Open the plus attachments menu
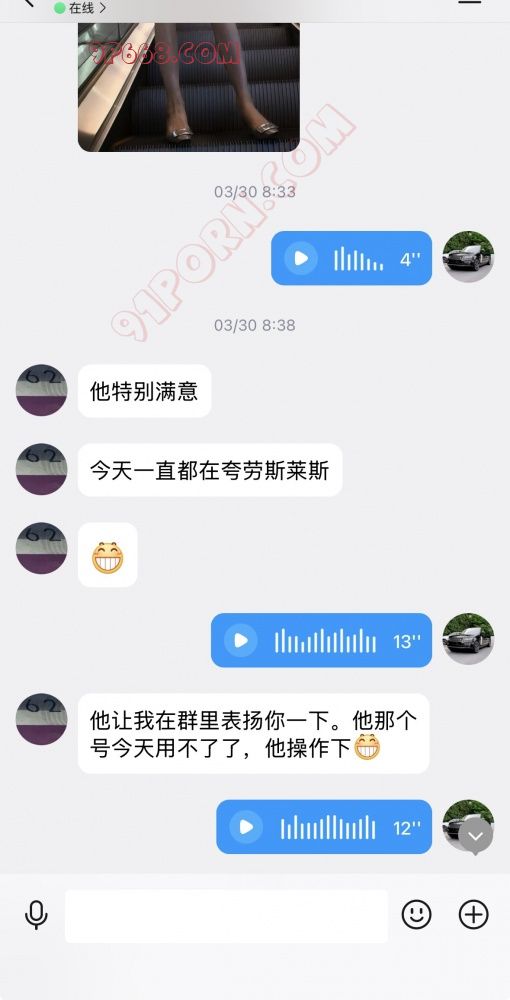The image size is (510, 1000). point(474,915)
